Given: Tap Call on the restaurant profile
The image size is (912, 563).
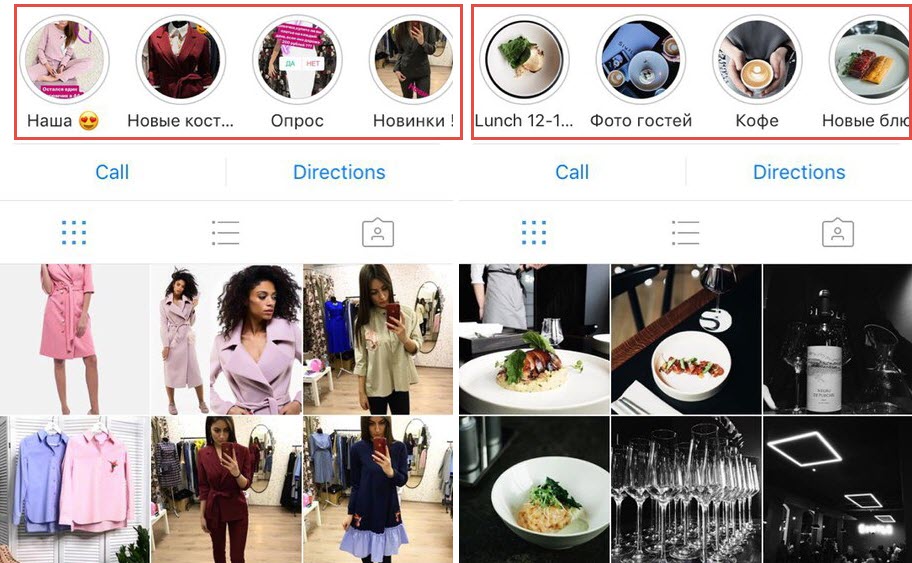Looking at the screenshot, I should 572,172.
